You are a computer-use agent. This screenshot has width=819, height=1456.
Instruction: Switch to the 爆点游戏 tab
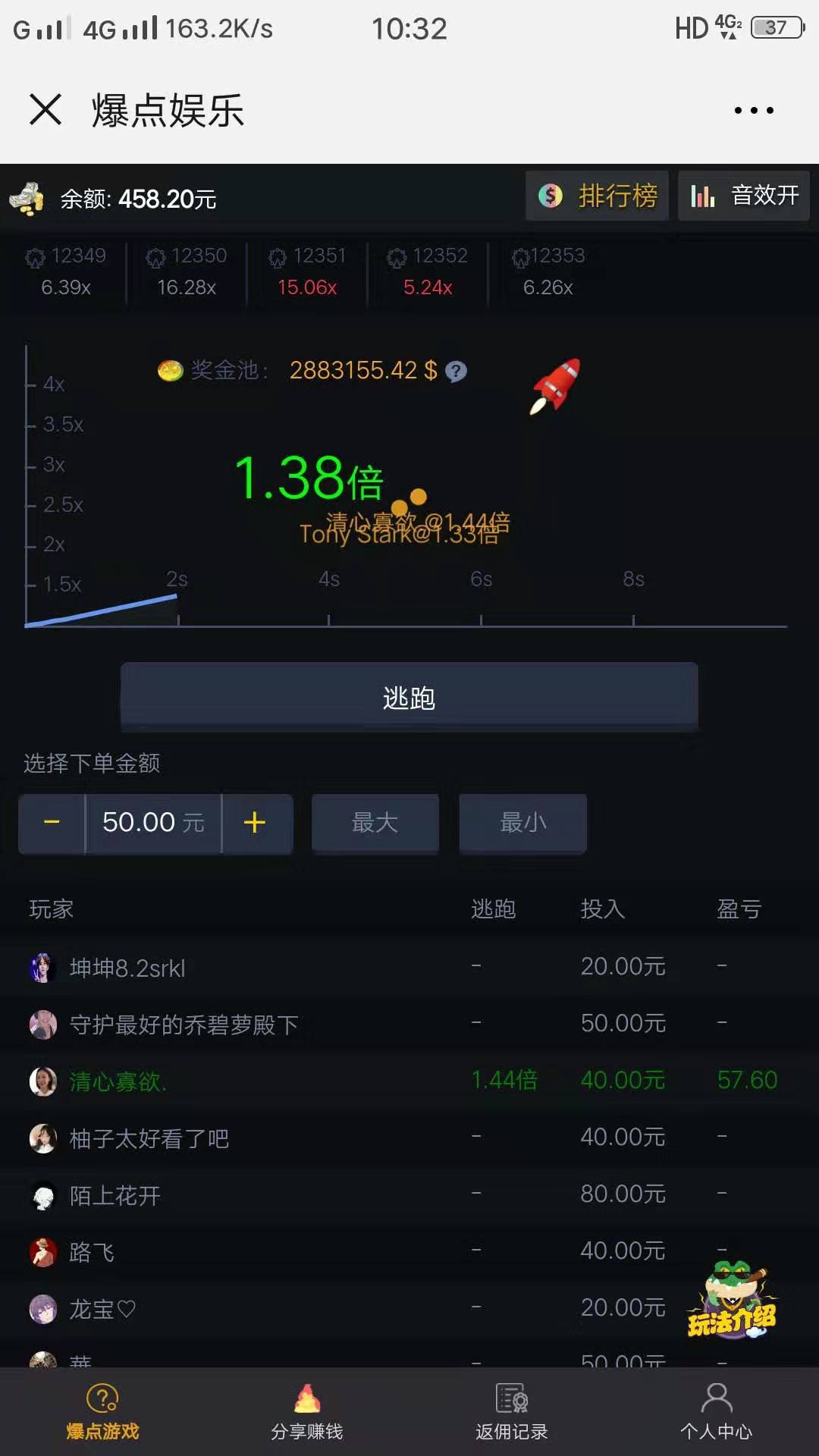[102, 1411]
